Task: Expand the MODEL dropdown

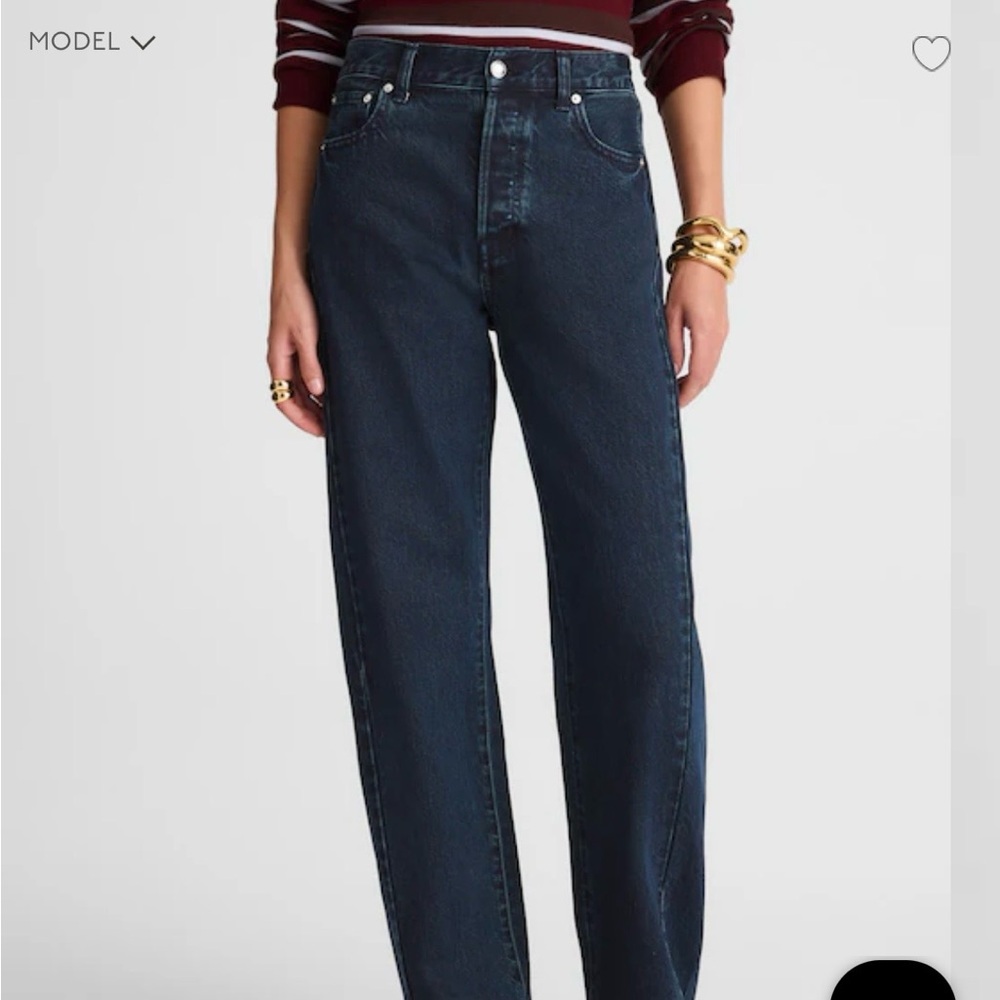Action: pos(91,42)
